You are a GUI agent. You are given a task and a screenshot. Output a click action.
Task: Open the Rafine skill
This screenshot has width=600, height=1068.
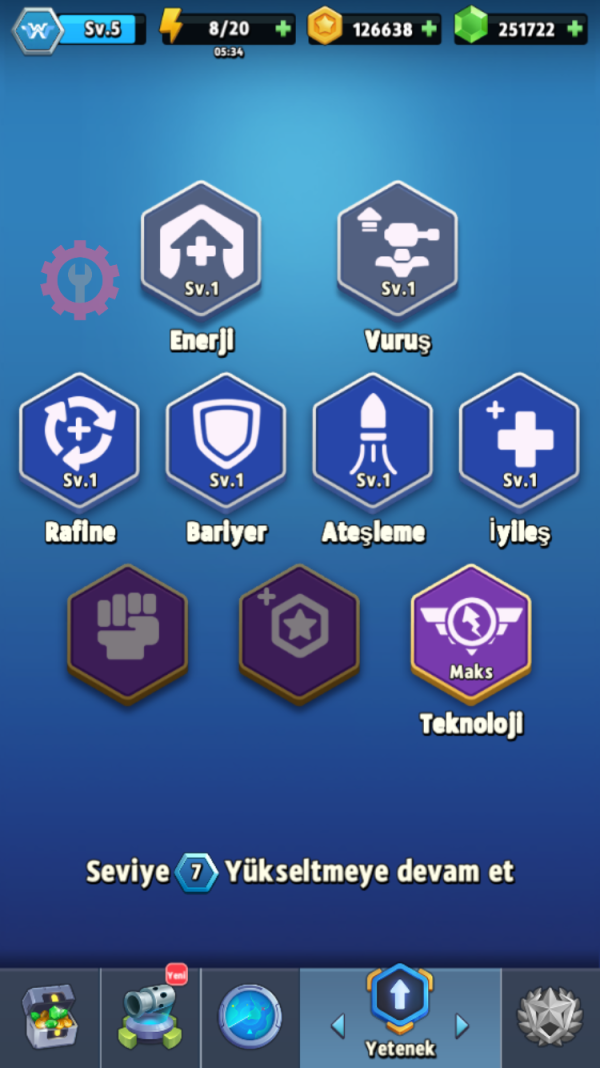(79, 442)
